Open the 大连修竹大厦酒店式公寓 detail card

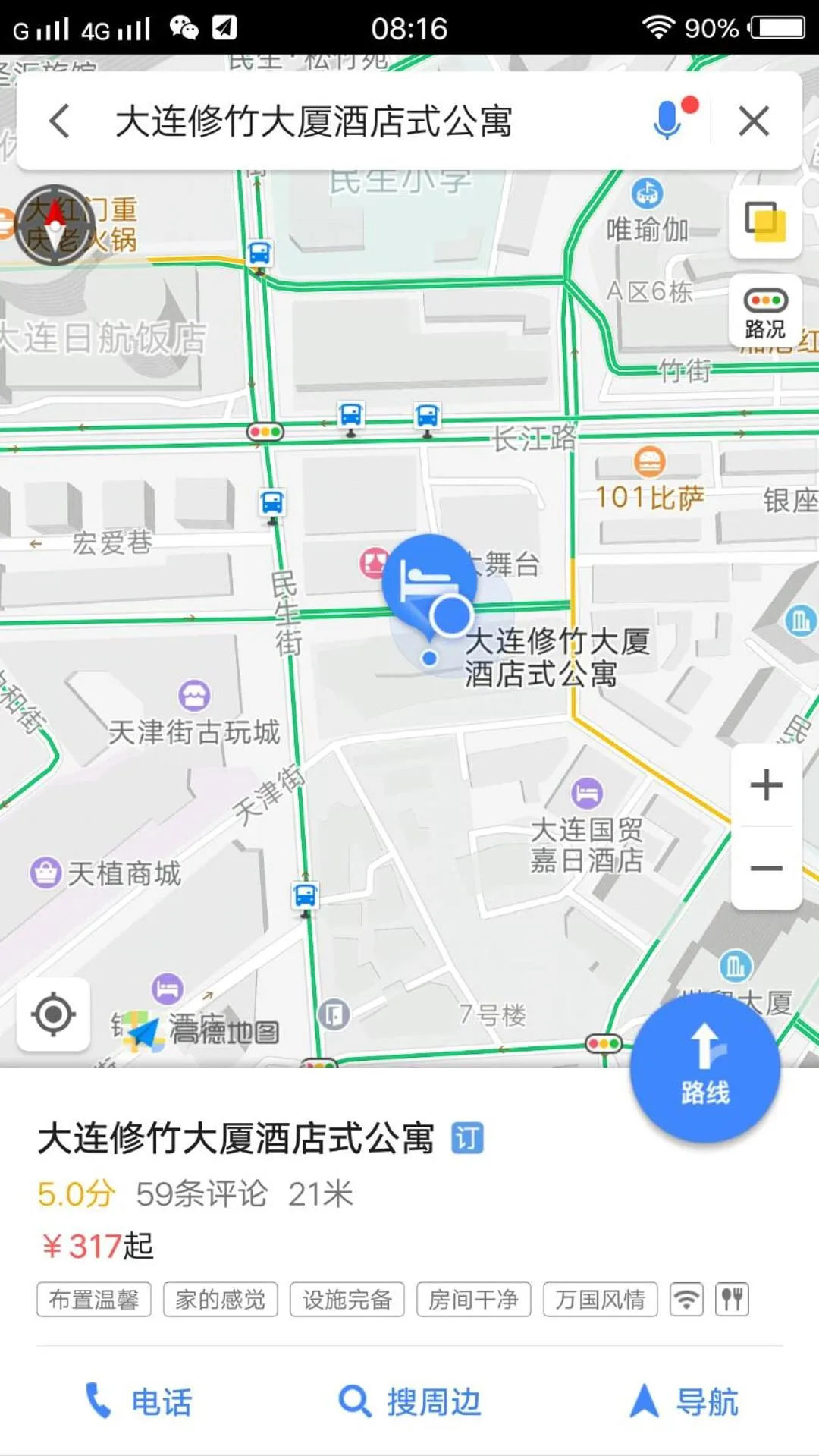click(x=236, y=1138)
